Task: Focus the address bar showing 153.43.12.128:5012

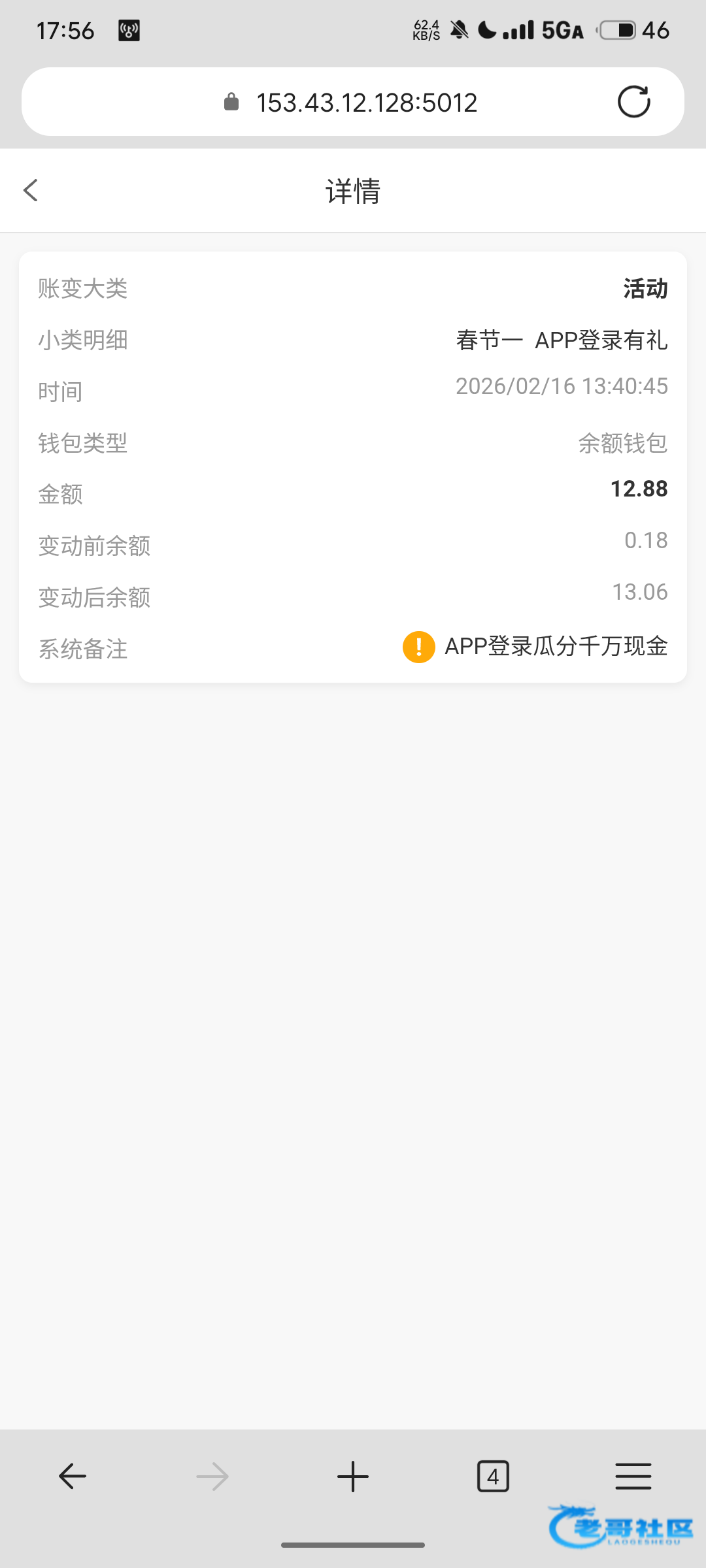Action: click(x=366, y=103)
